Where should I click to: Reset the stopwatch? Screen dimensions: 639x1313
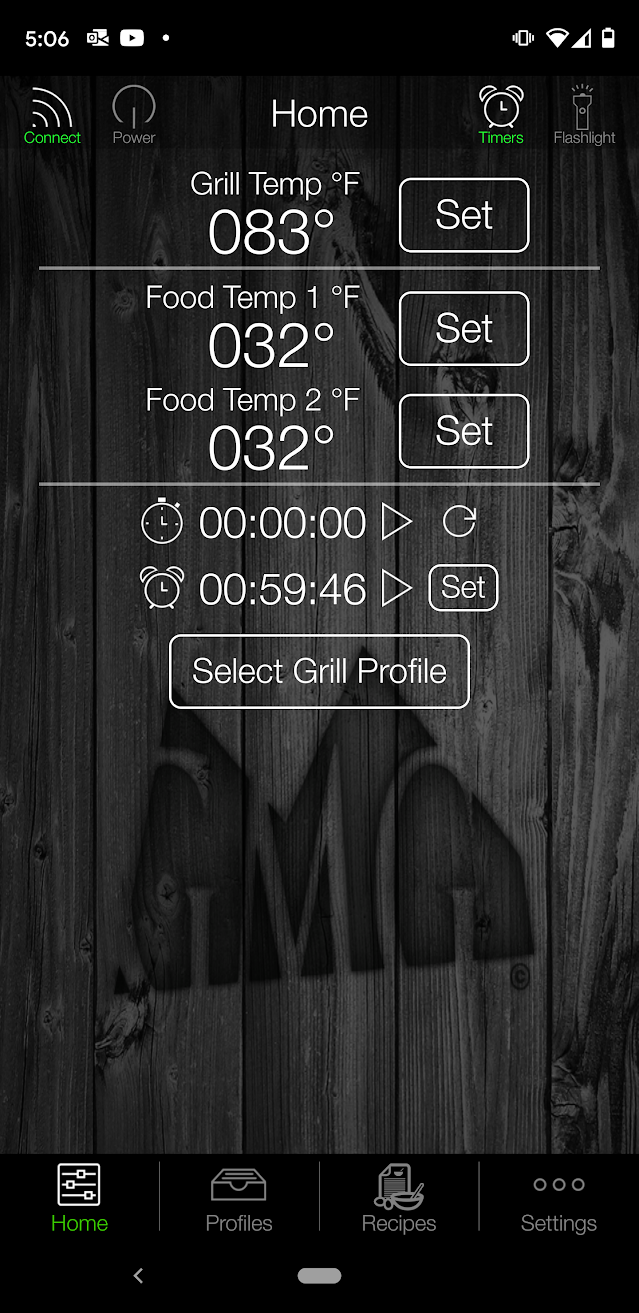459,522
